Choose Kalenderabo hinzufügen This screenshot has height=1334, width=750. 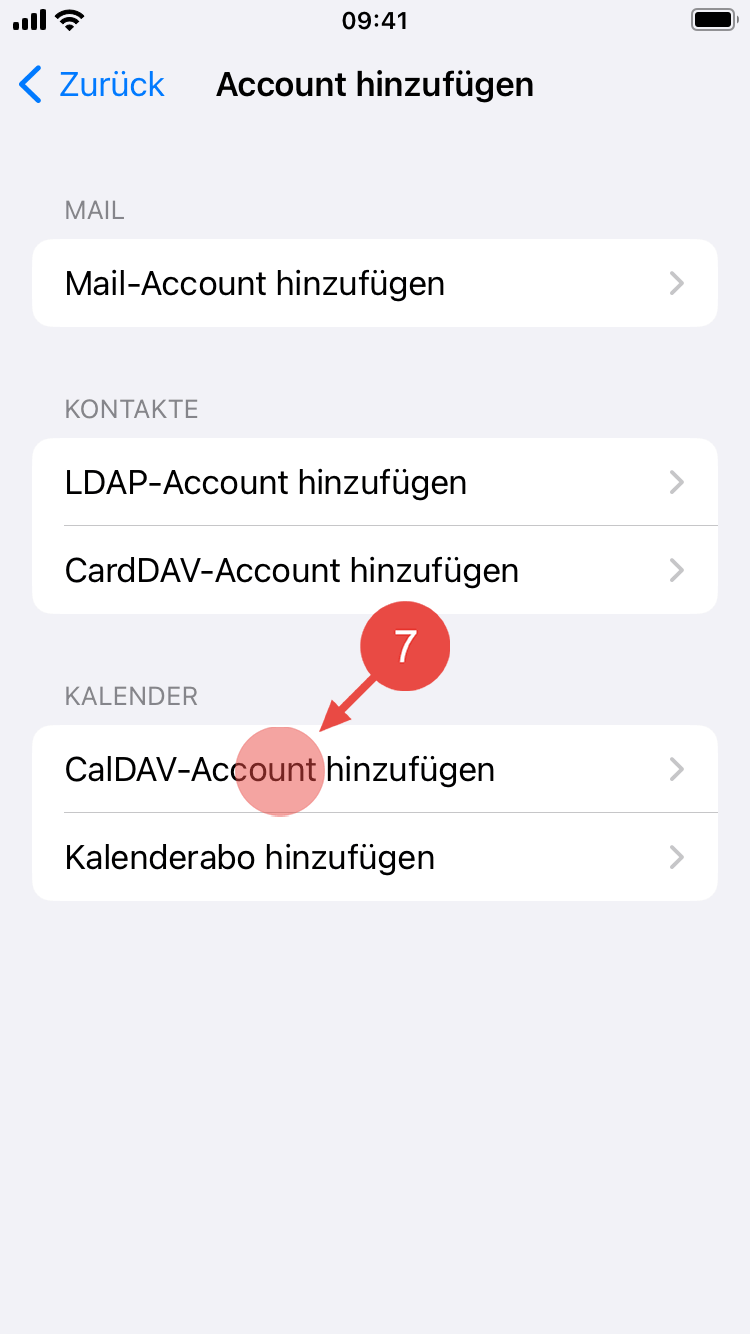[x=375, y=857]
